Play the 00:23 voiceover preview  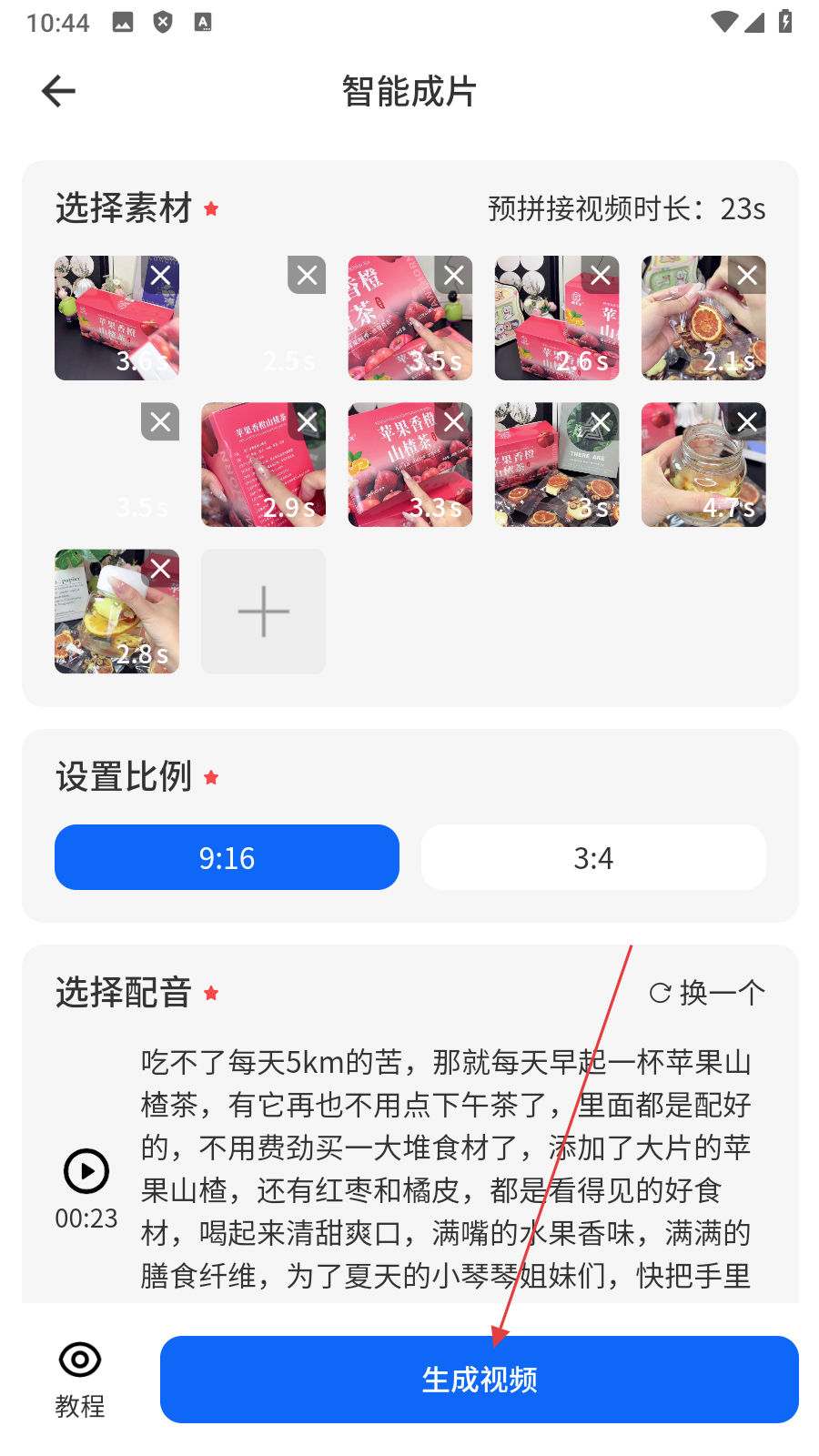tap(86, 1171)
